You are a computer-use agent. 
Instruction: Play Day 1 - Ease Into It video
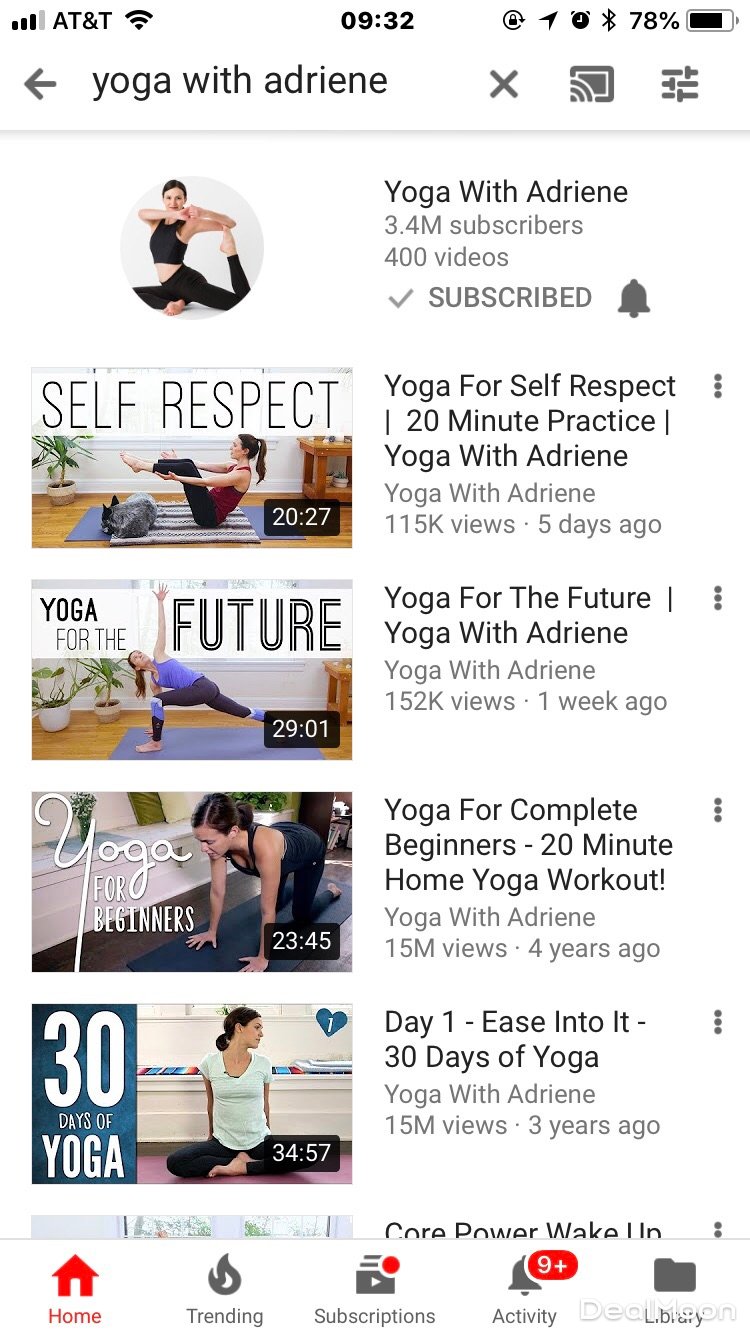click(191, 1093)
